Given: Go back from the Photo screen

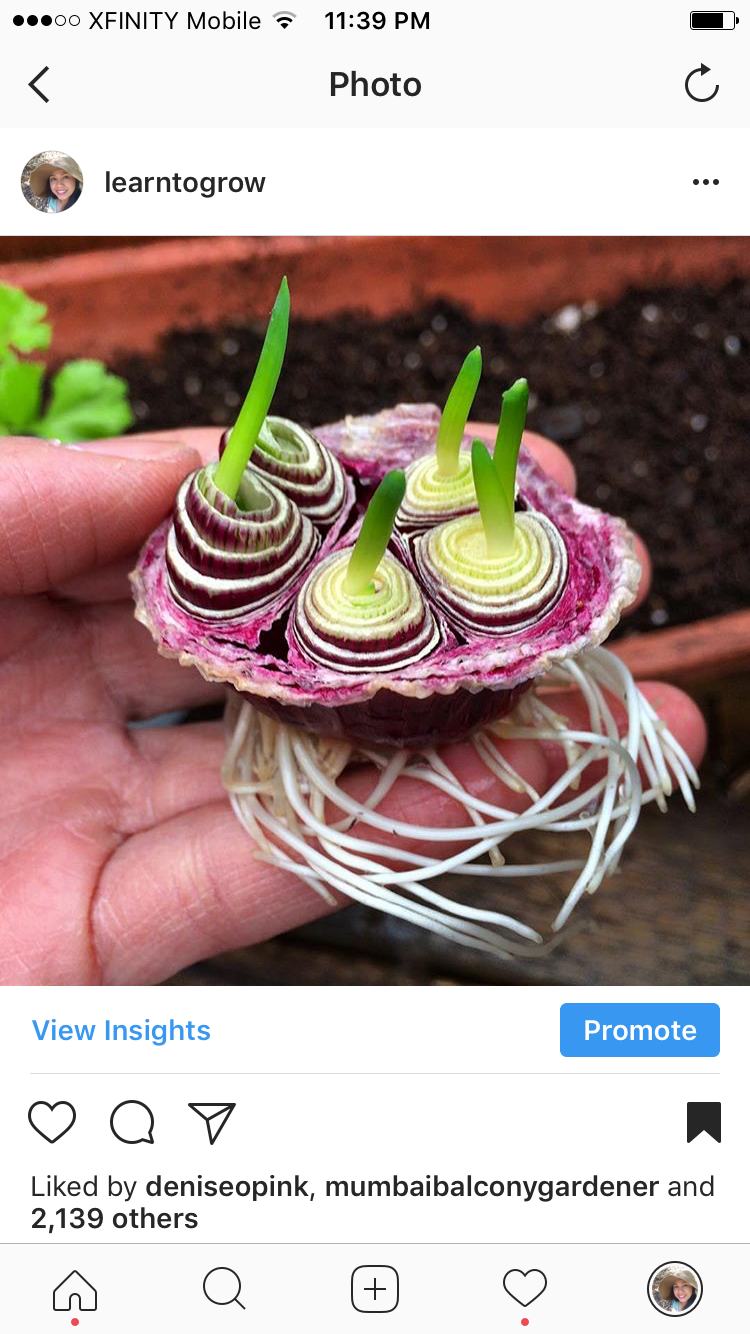Looking at the screenshot, I should point(39,85).
